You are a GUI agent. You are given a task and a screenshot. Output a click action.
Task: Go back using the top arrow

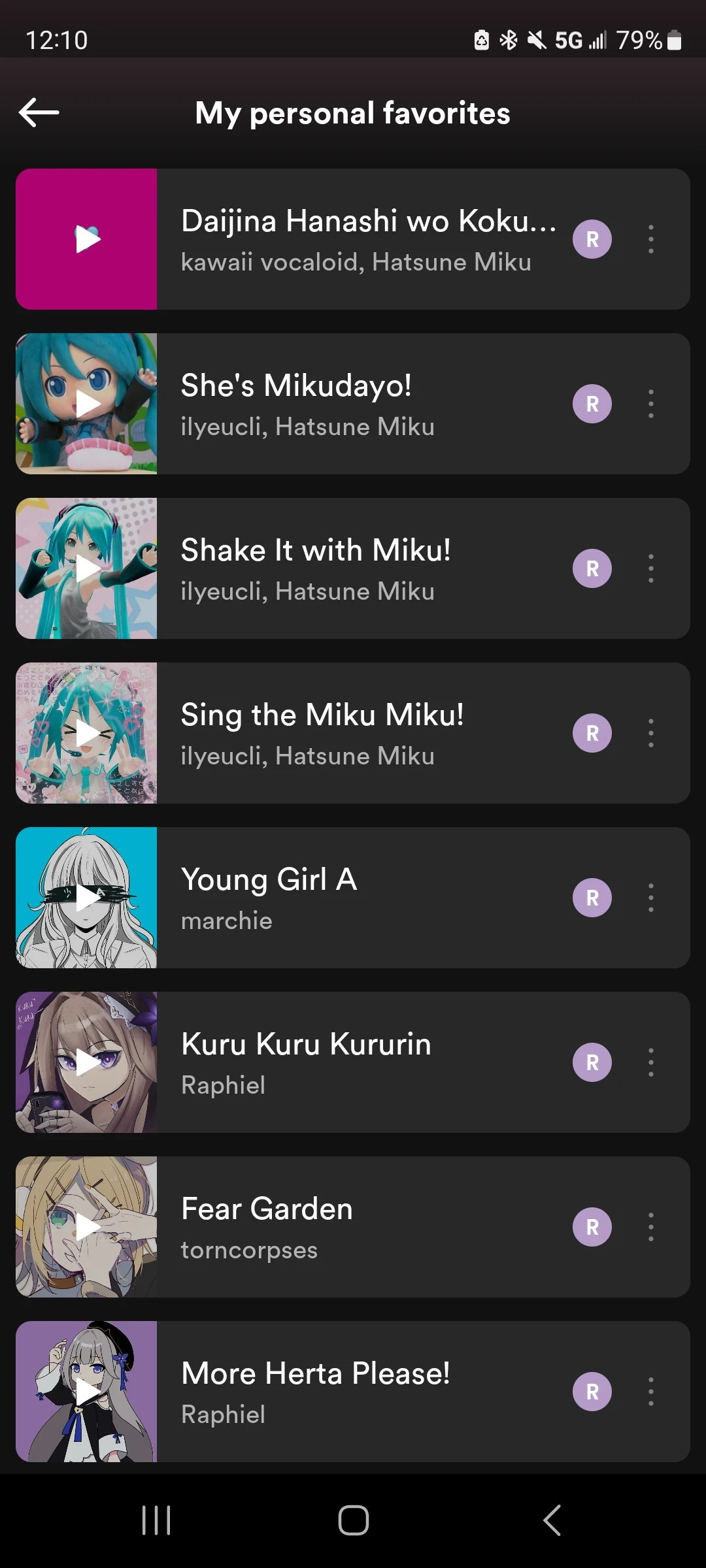pyautogui.click(x=39, y=112)
